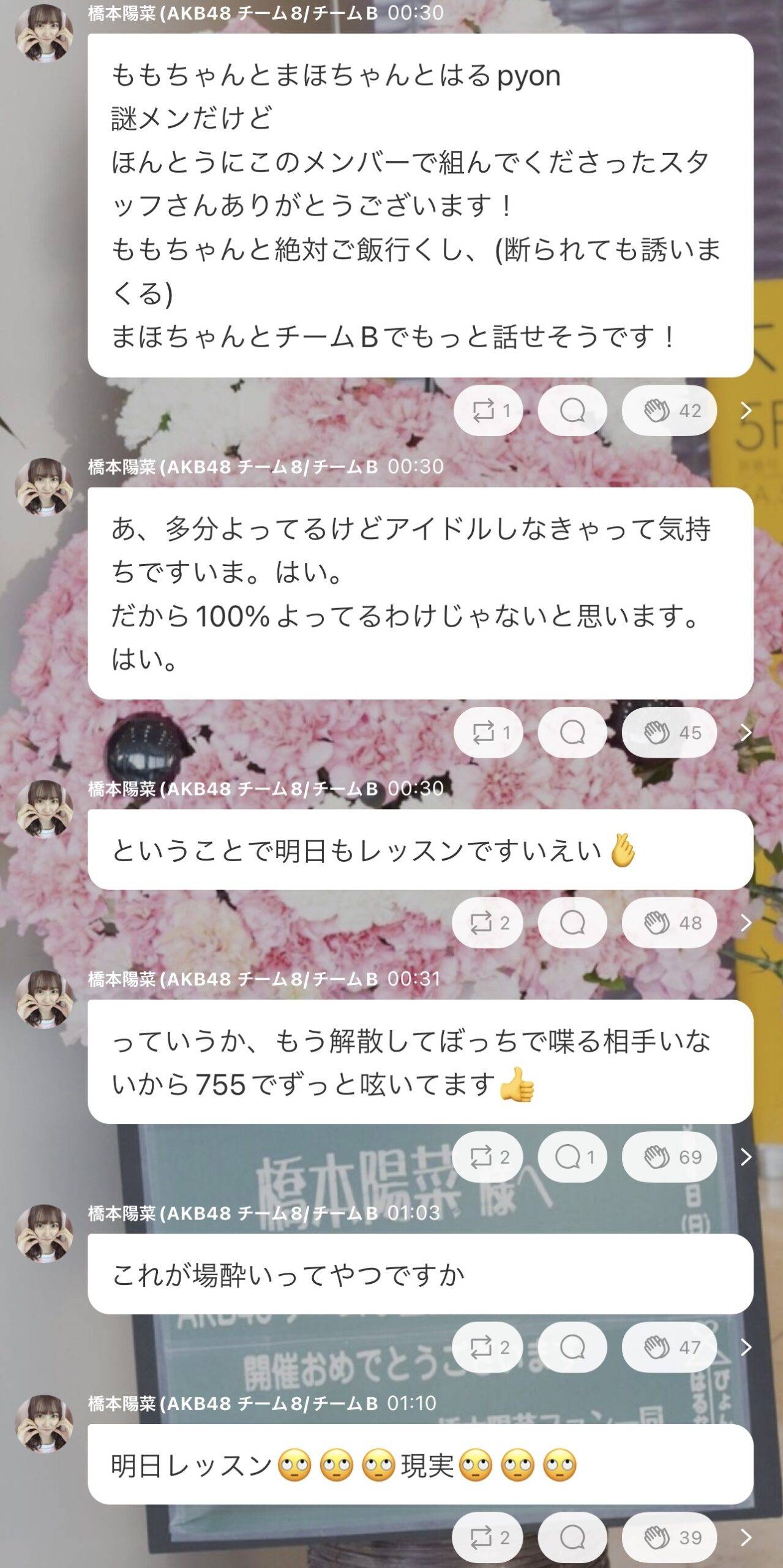
Task: Repost the っていうか、もう解散 message
Action: pos(487,1157)
